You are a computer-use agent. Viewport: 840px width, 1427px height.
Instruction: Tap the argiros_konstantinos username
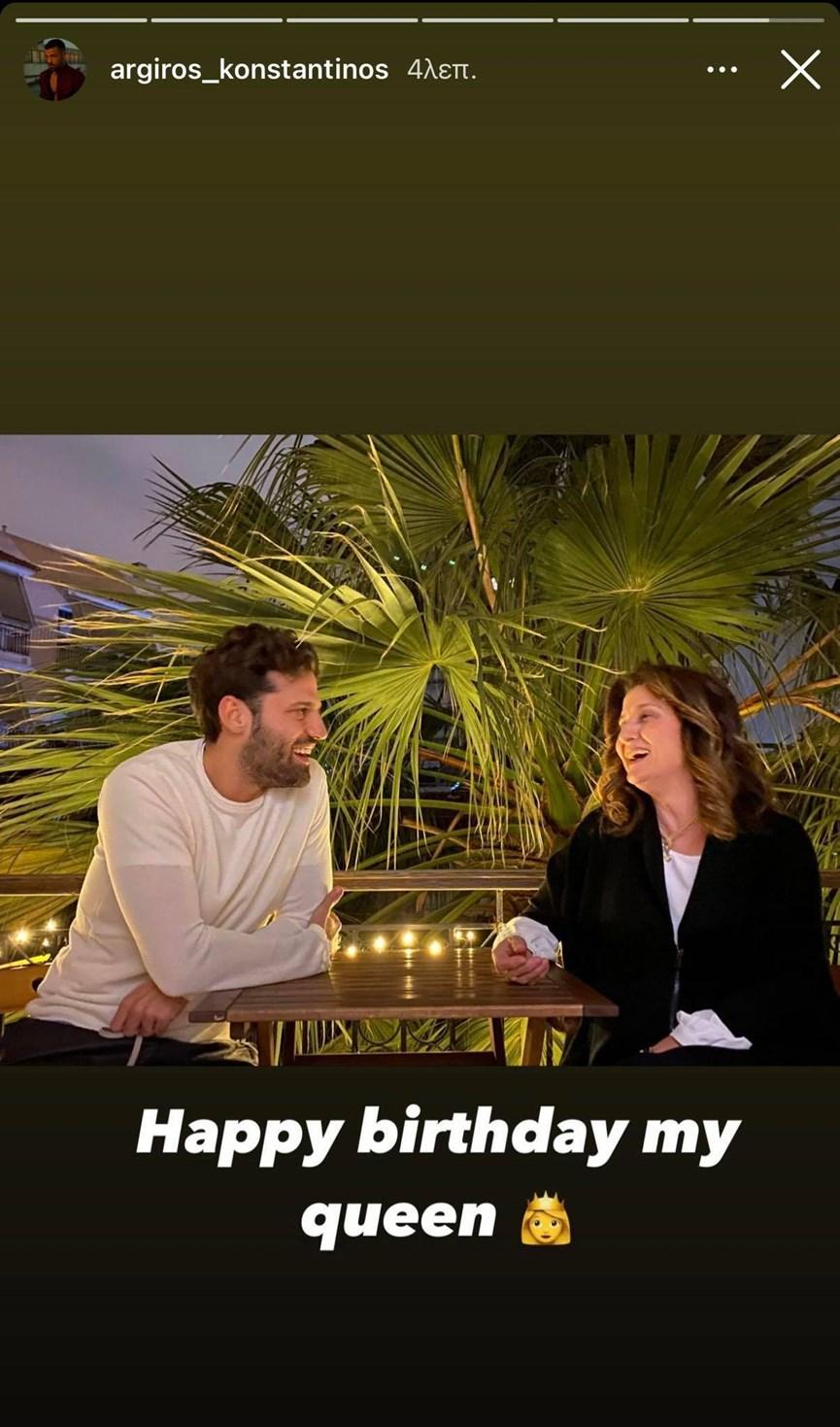(249, 70)
